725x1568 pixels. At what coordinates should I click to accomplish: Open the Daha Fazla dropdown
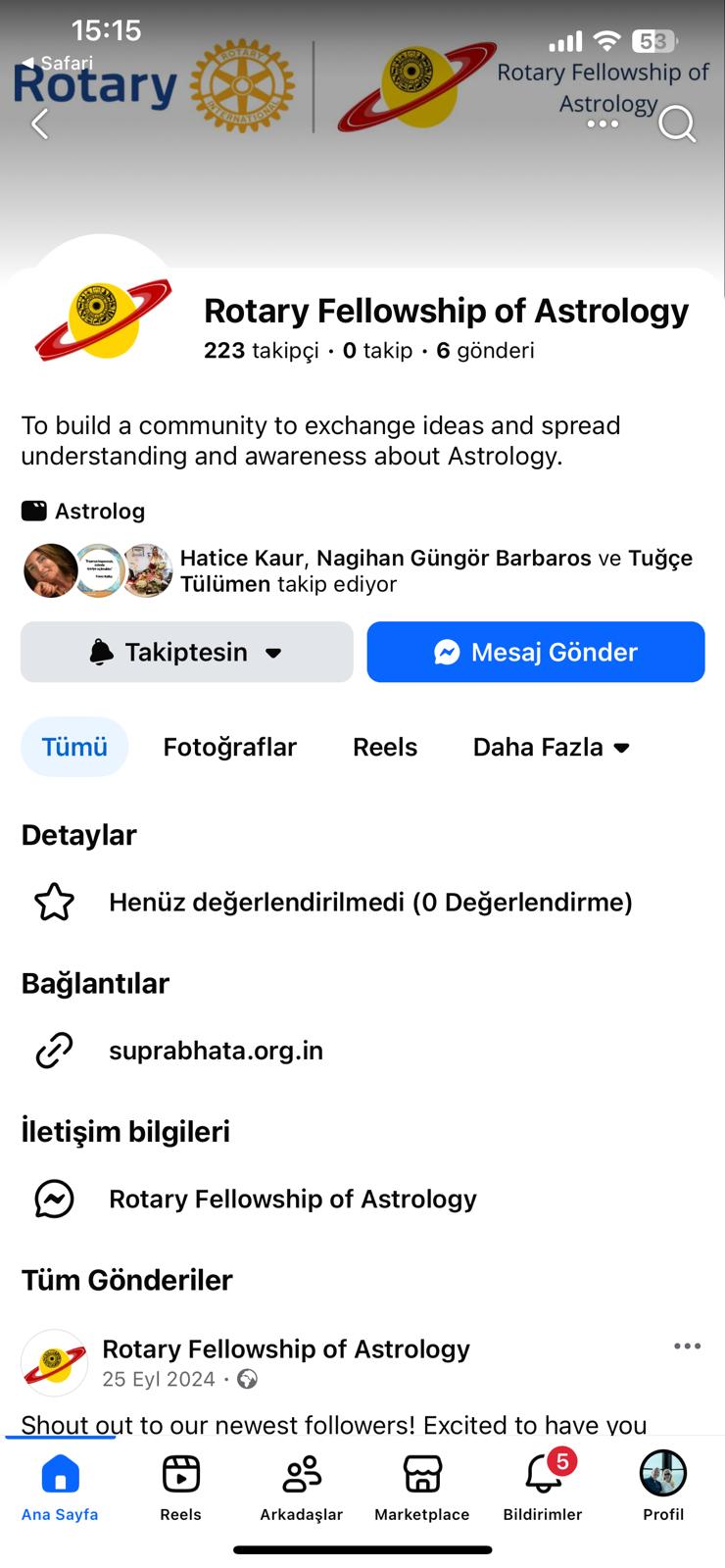552,747
